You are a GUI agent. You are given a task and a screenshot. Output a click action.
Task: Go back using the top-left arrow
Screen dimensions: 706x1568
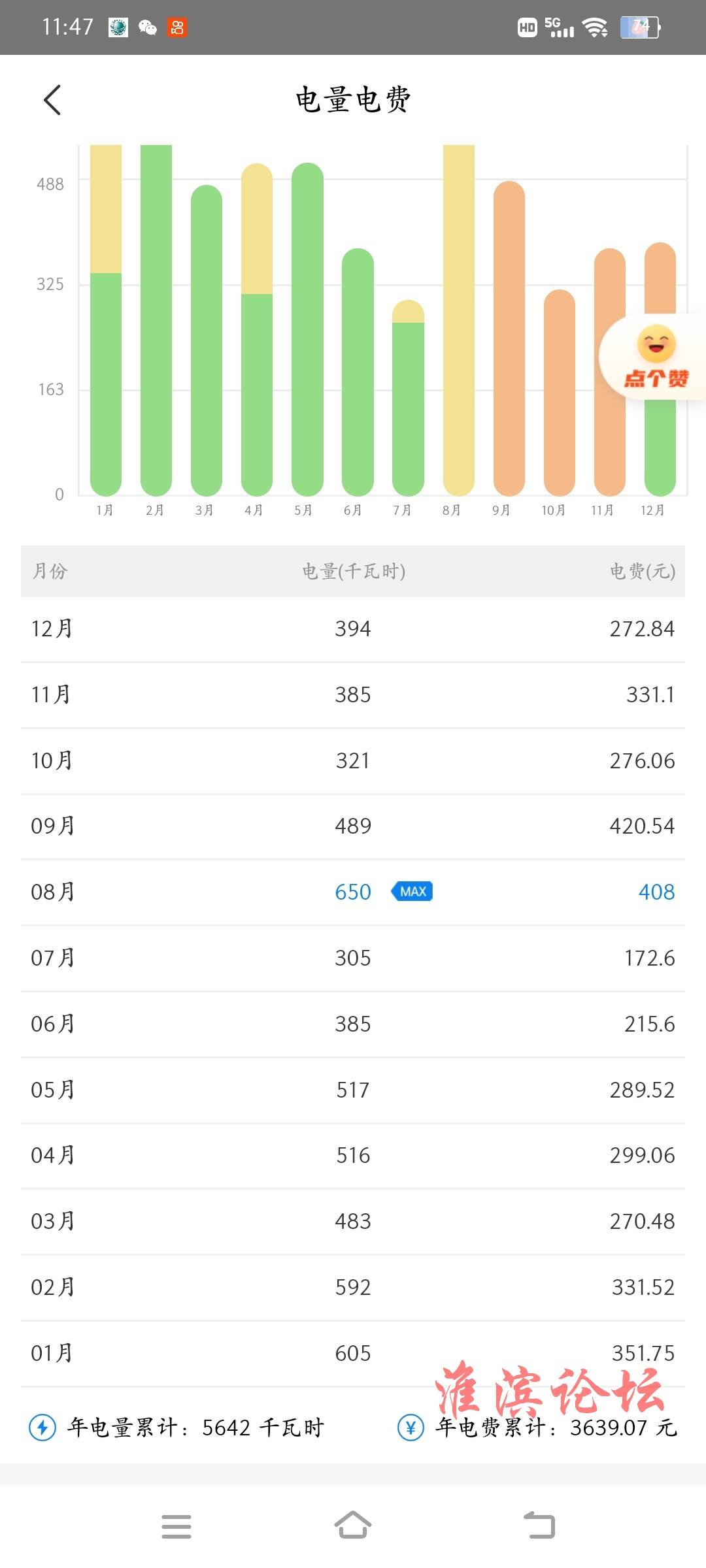point(52,100)
